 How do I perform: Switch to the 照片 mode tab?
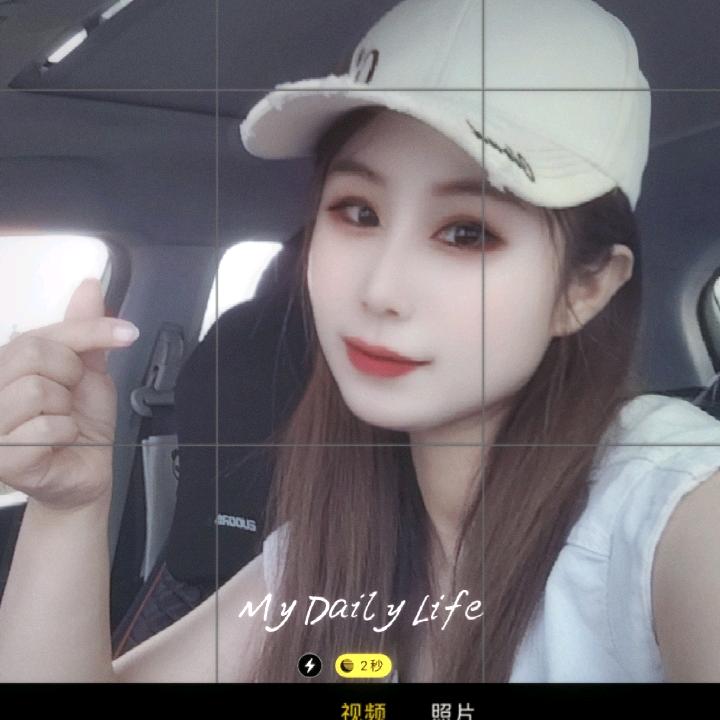pyautogui.click(x=452, y=711)
